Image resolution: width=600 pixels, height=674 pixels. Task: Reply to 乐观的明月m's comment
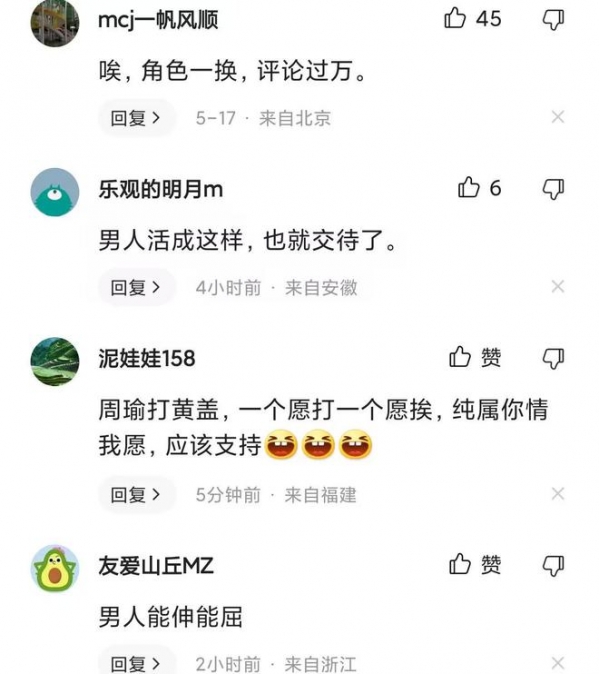point(136,288)
